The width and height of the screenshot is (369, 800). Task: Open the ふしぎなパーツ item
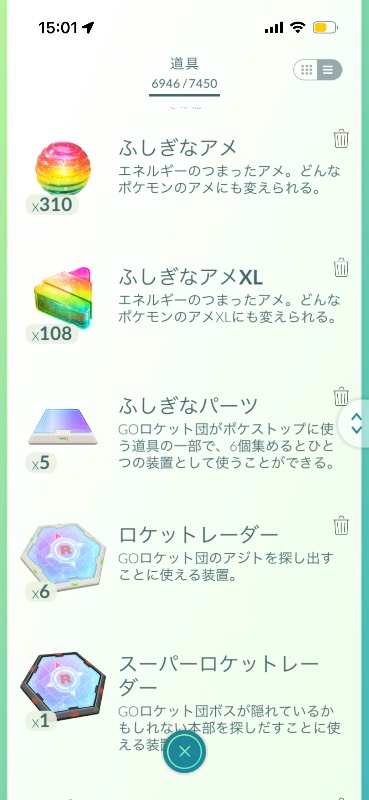(x=185, y=435)
